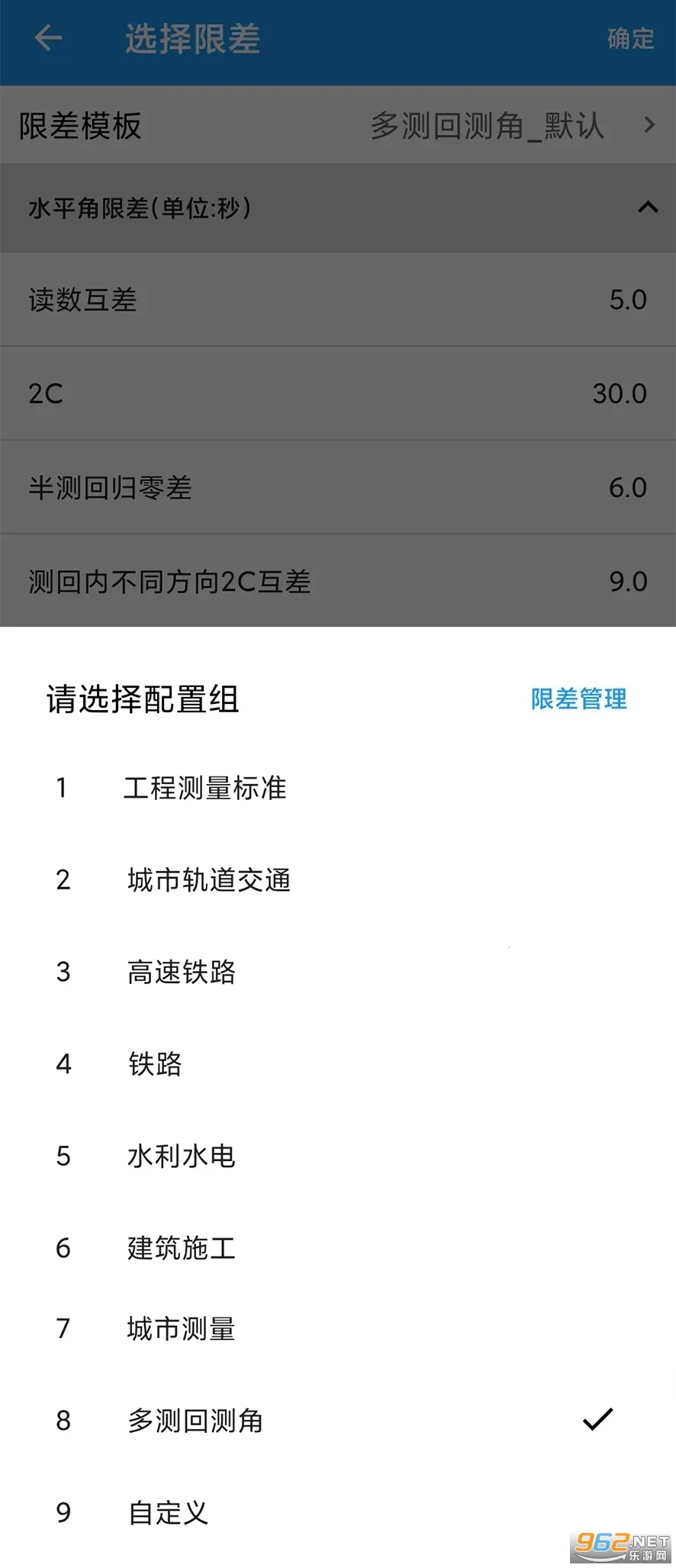Select 城市测量 configuration entry
676x1568 pixels.
point(182,1328)
